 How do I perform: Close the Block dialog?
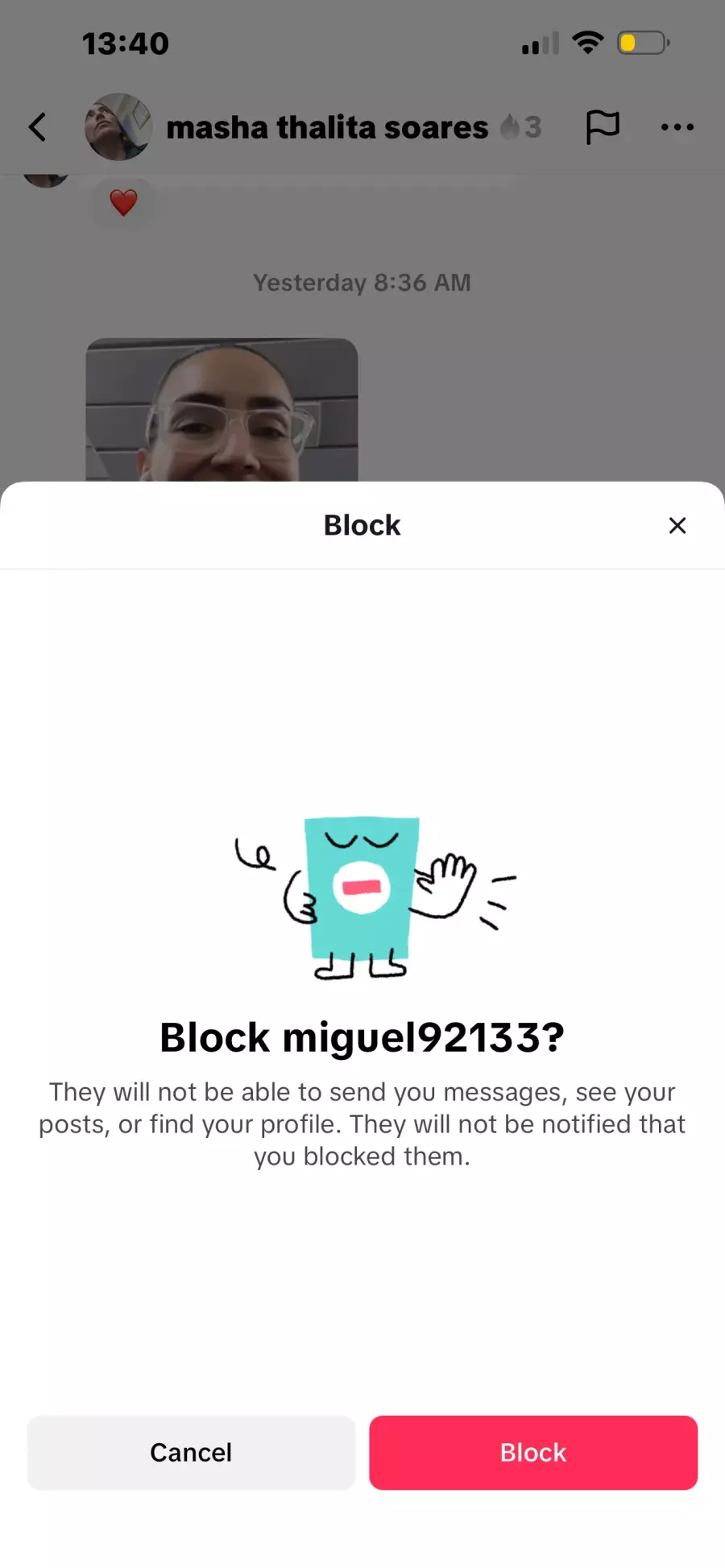tap(677, 525)
